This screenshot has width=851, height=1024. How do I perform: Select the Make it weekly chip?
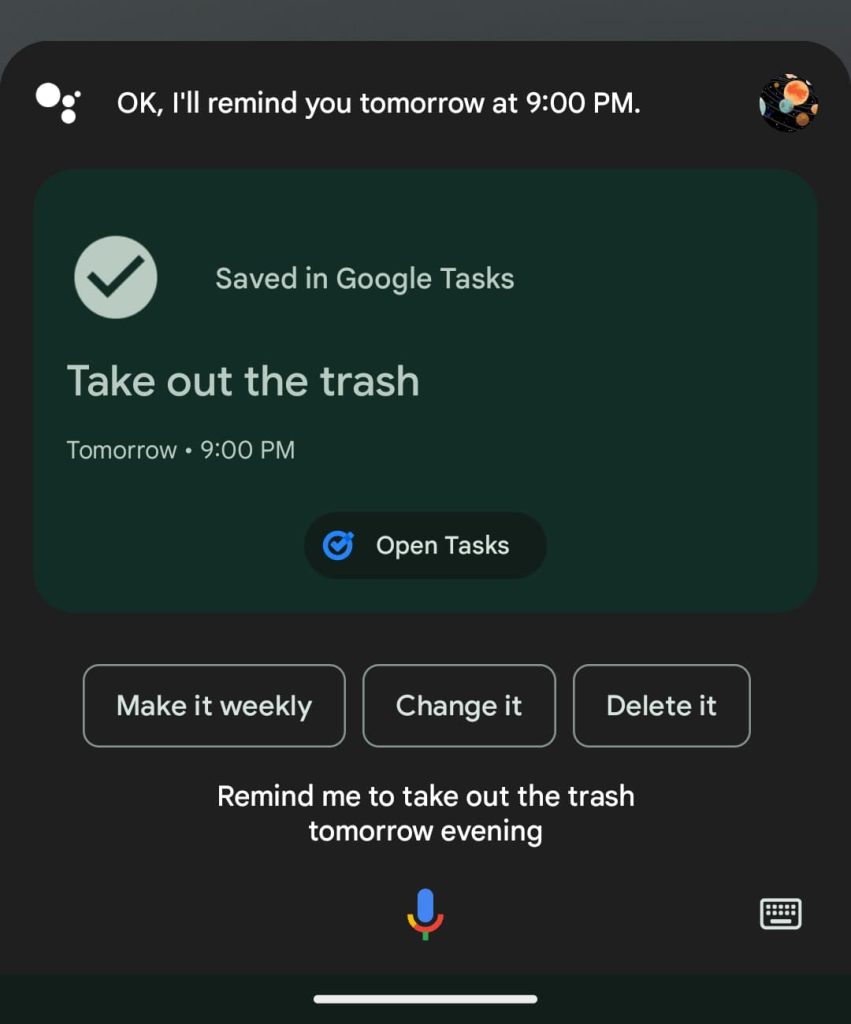click(x=214, y=706)
